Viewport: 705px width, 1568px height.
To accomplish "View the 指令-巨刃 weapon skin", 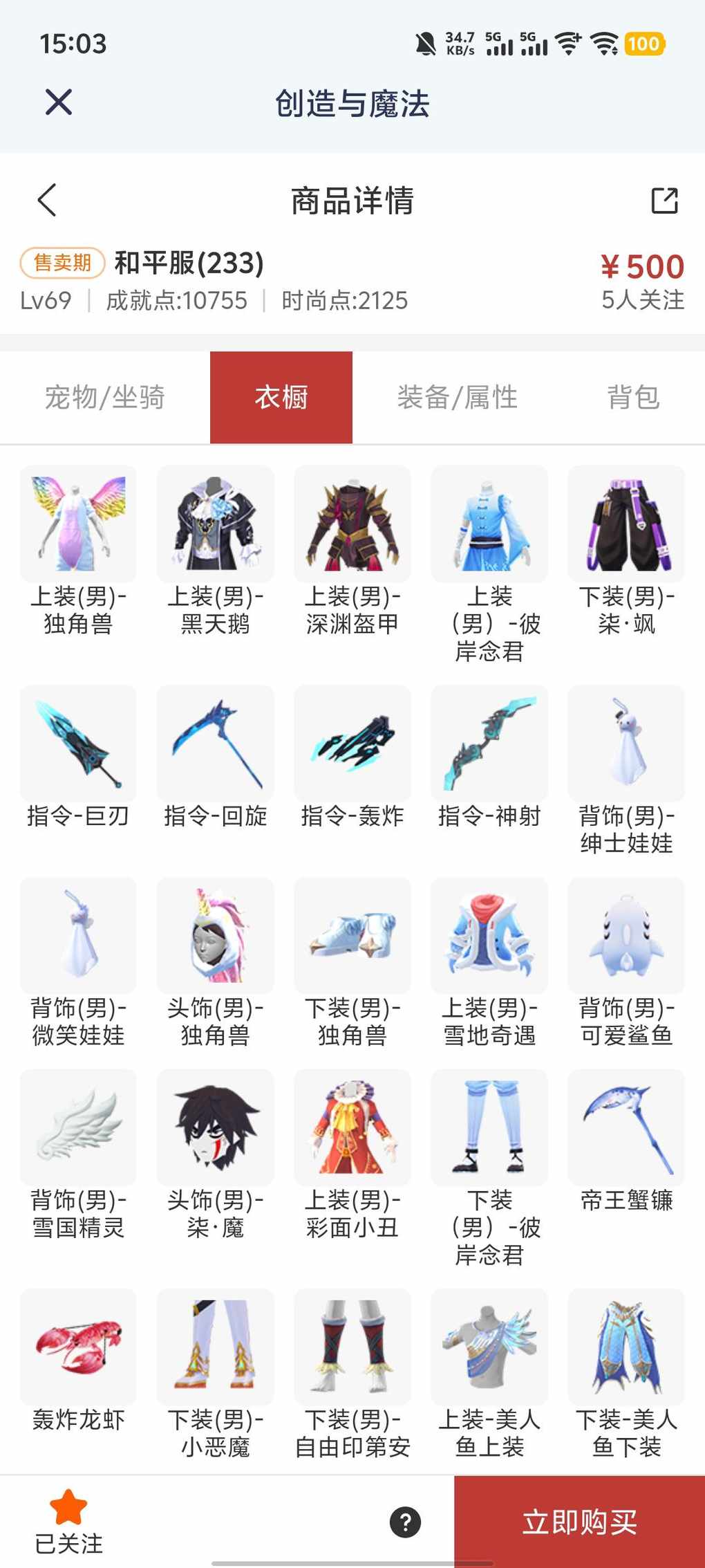I will pos(78,744).
